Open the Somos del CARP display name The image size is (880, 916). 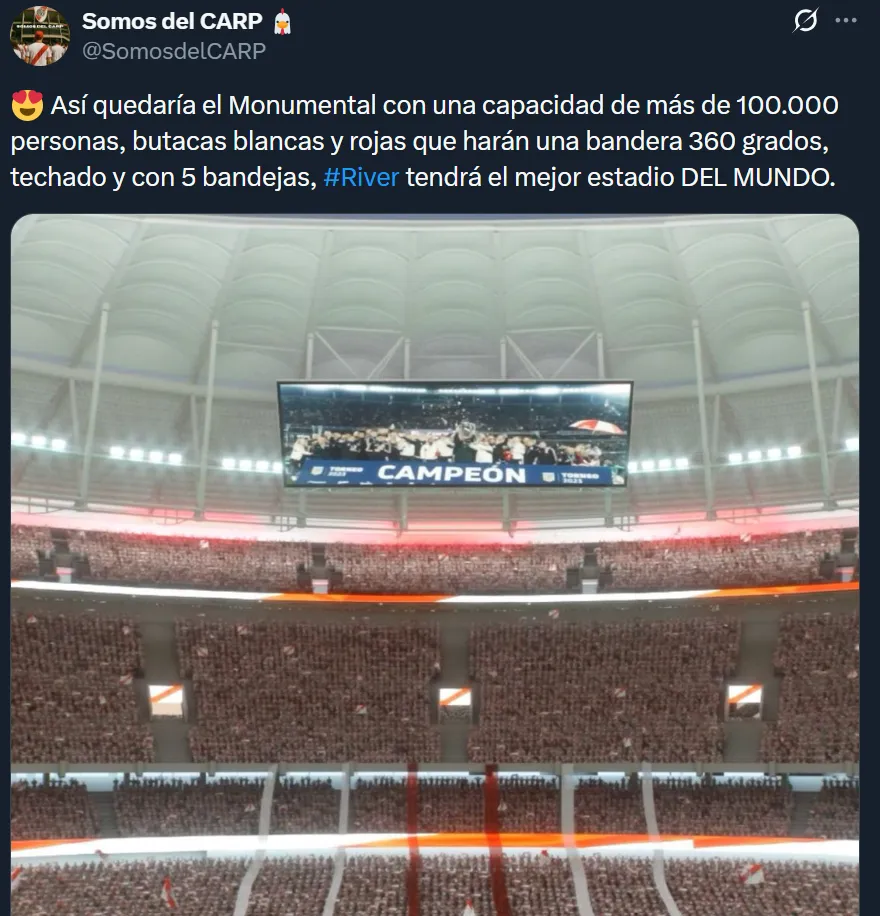(x=172, y=21)
